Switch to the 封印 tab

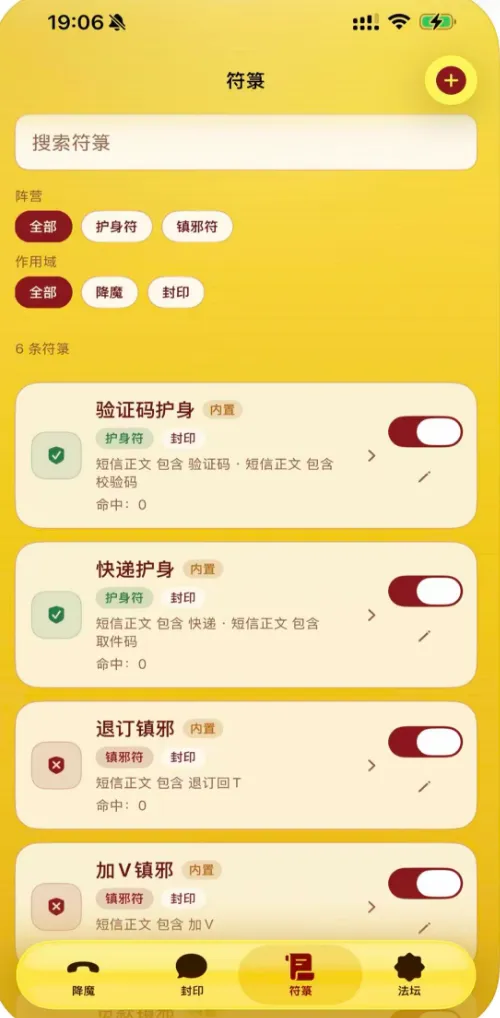click(x=192, y=975)
